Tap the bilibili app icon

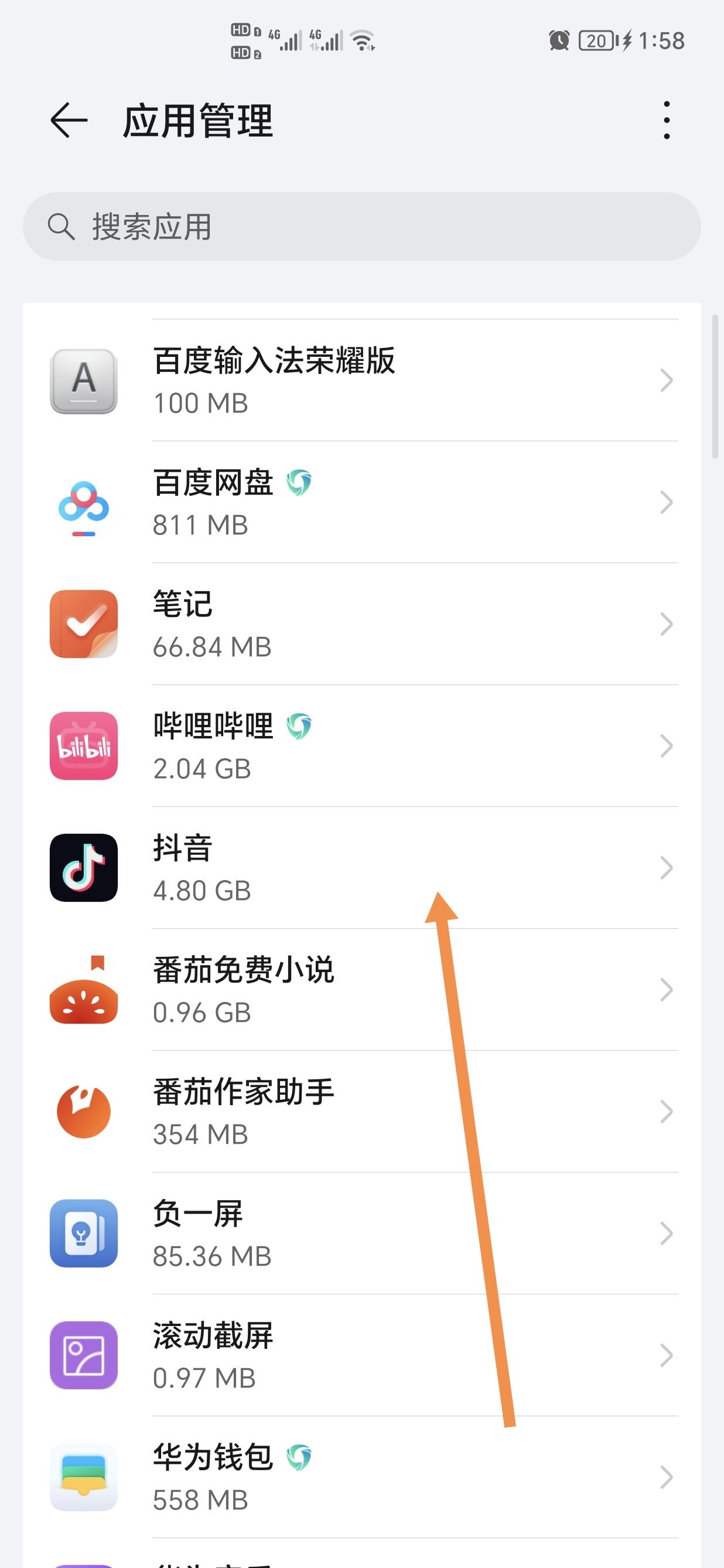pyautogui.click(x=83, y=746)
